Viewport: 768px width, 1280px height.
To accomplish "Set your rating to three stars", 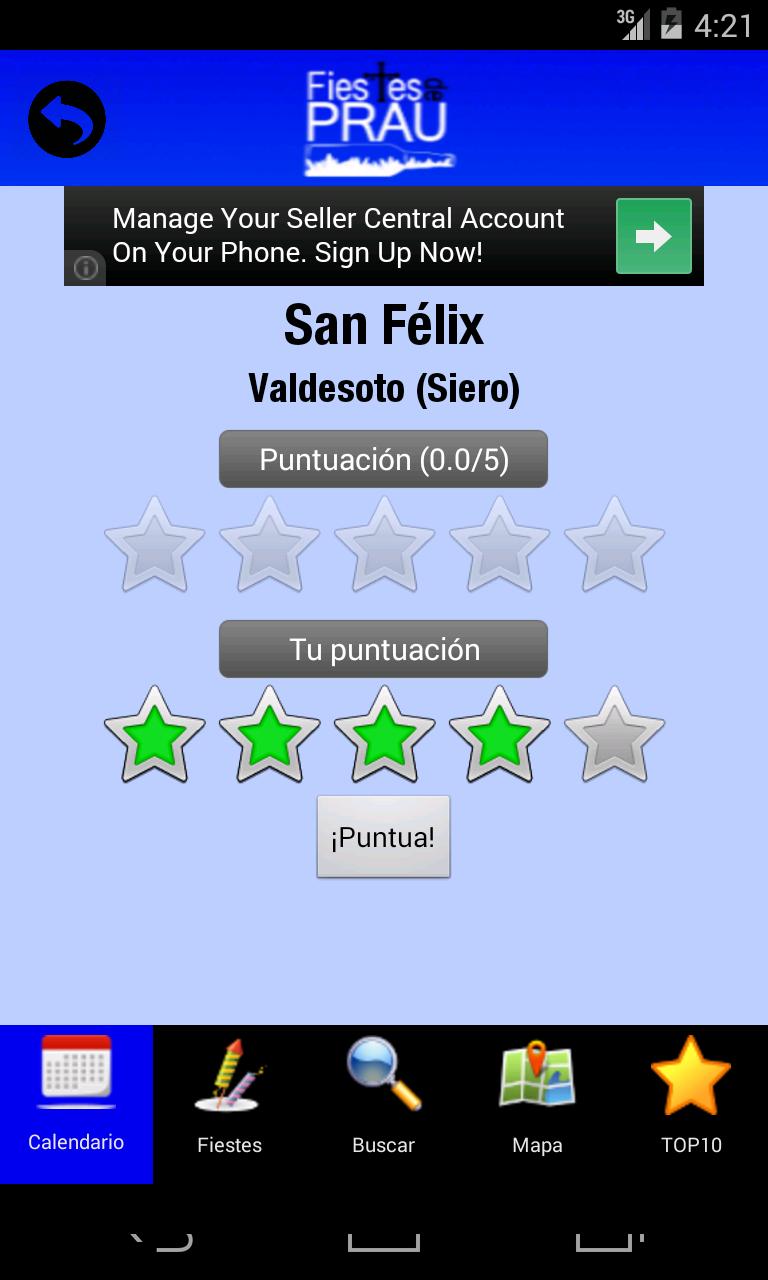I will 384,735.
